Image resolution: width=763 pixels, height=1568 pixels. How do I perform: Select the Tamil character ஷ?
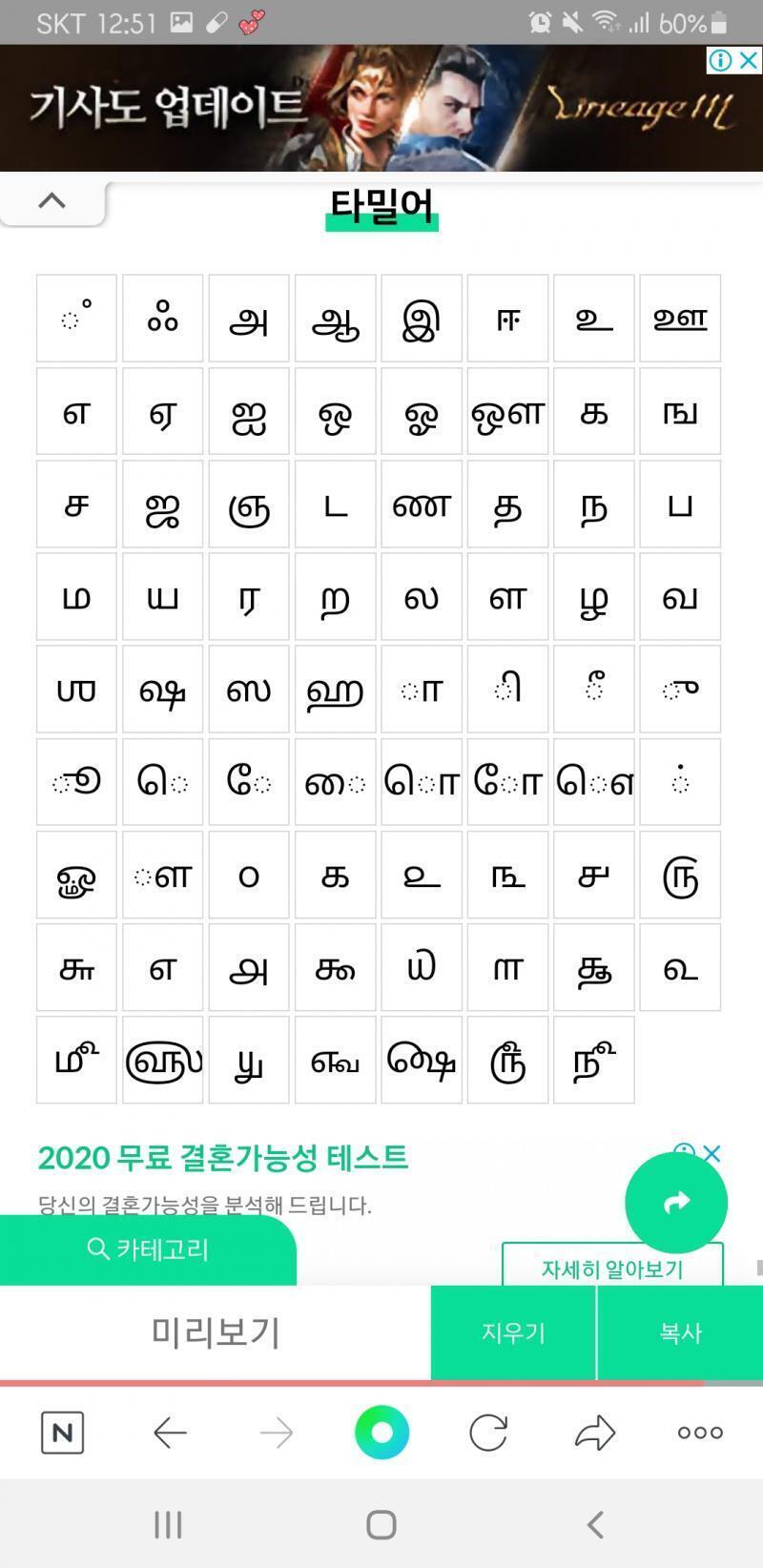tap(163, 690)
